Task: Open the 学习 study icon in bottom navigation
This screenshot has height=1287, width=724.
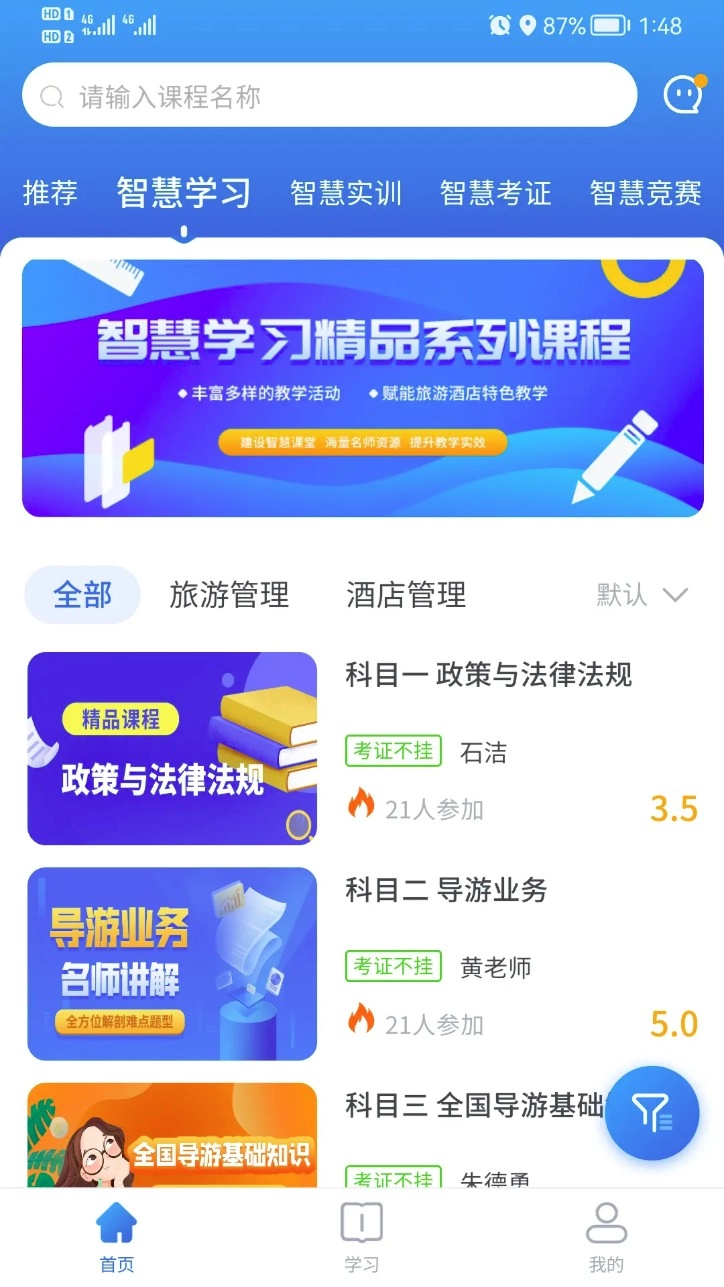Action: click(361, 1221)
